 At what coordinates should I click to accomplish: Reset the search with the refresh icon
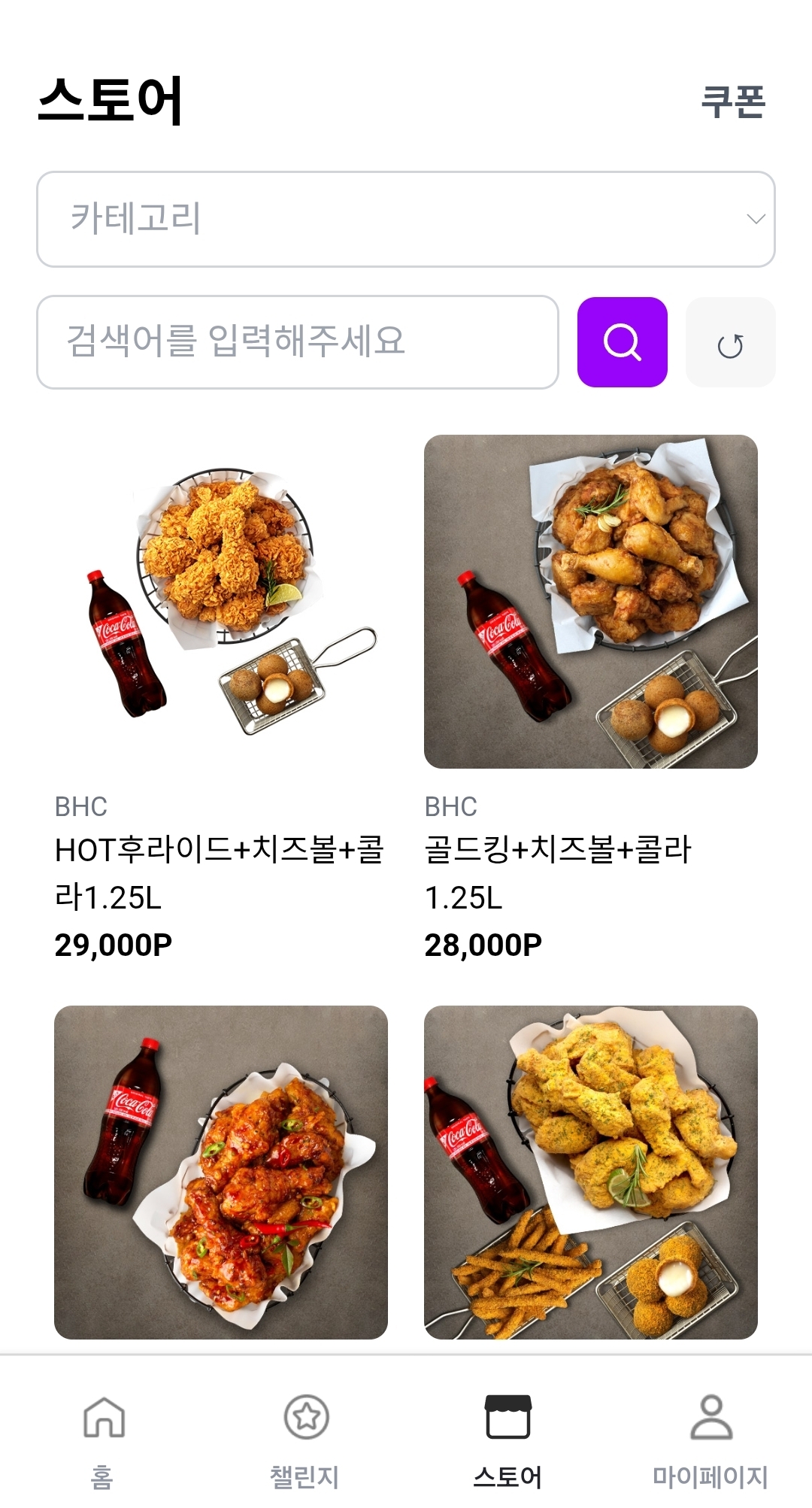tap(730, 343)
